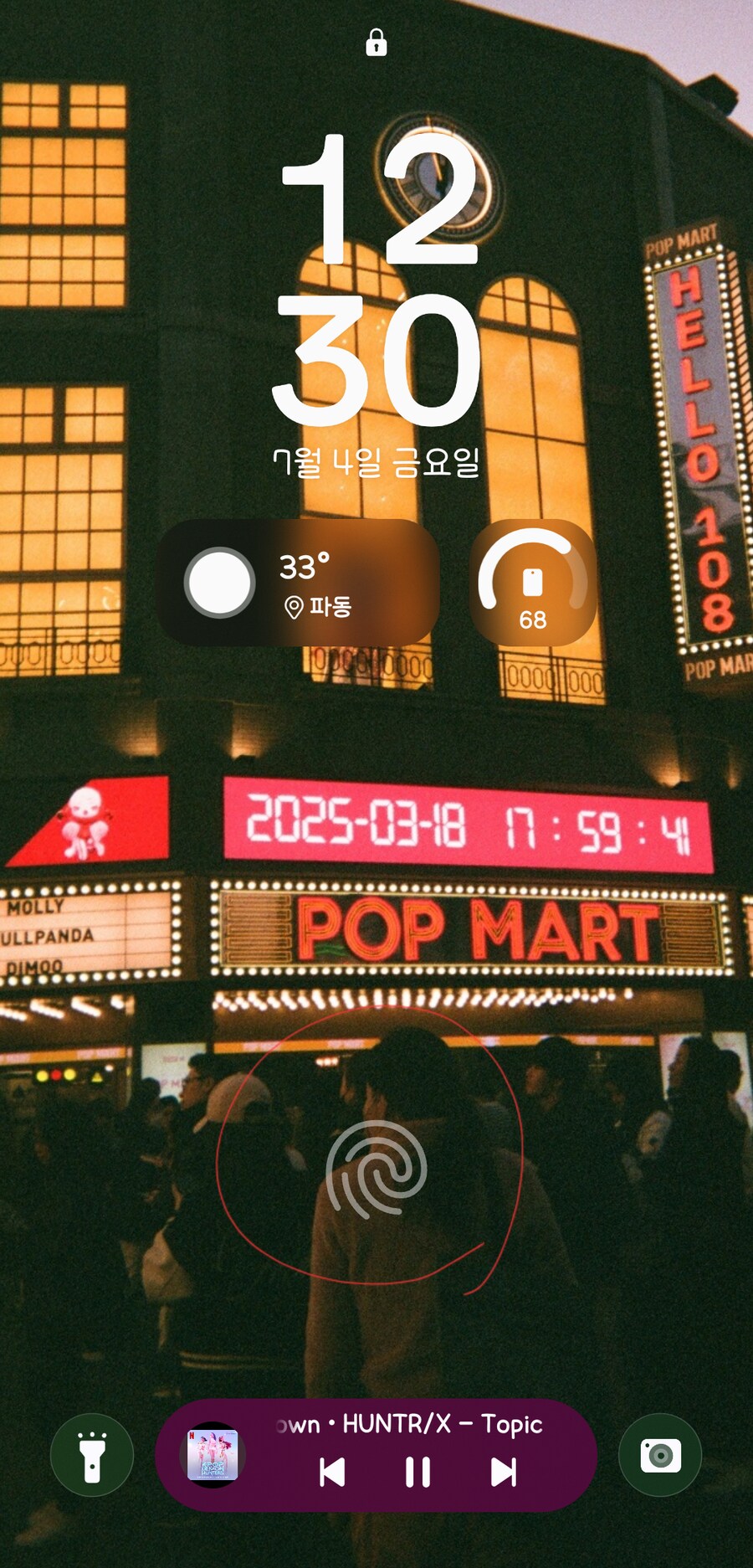Open the battery widget showing 68
This screenshot has width=753, height=1568.
pos(533,583)
